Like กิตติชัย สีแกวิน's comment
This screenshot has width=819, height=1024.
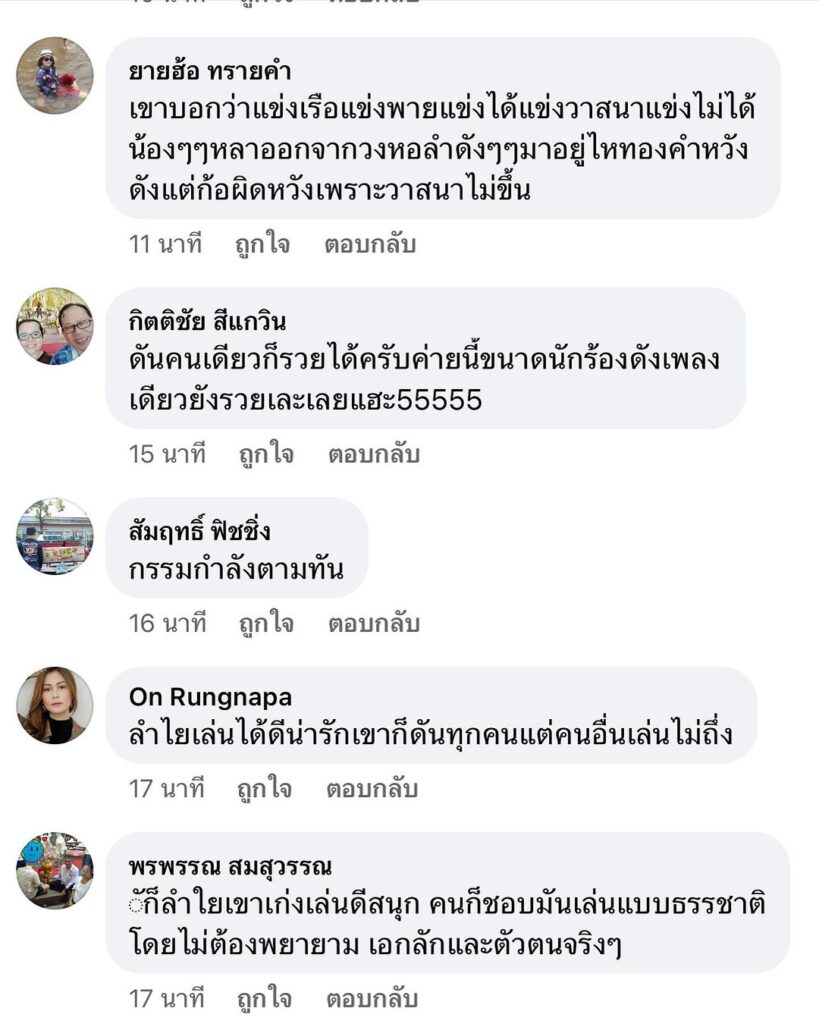[x=266, y=454]
